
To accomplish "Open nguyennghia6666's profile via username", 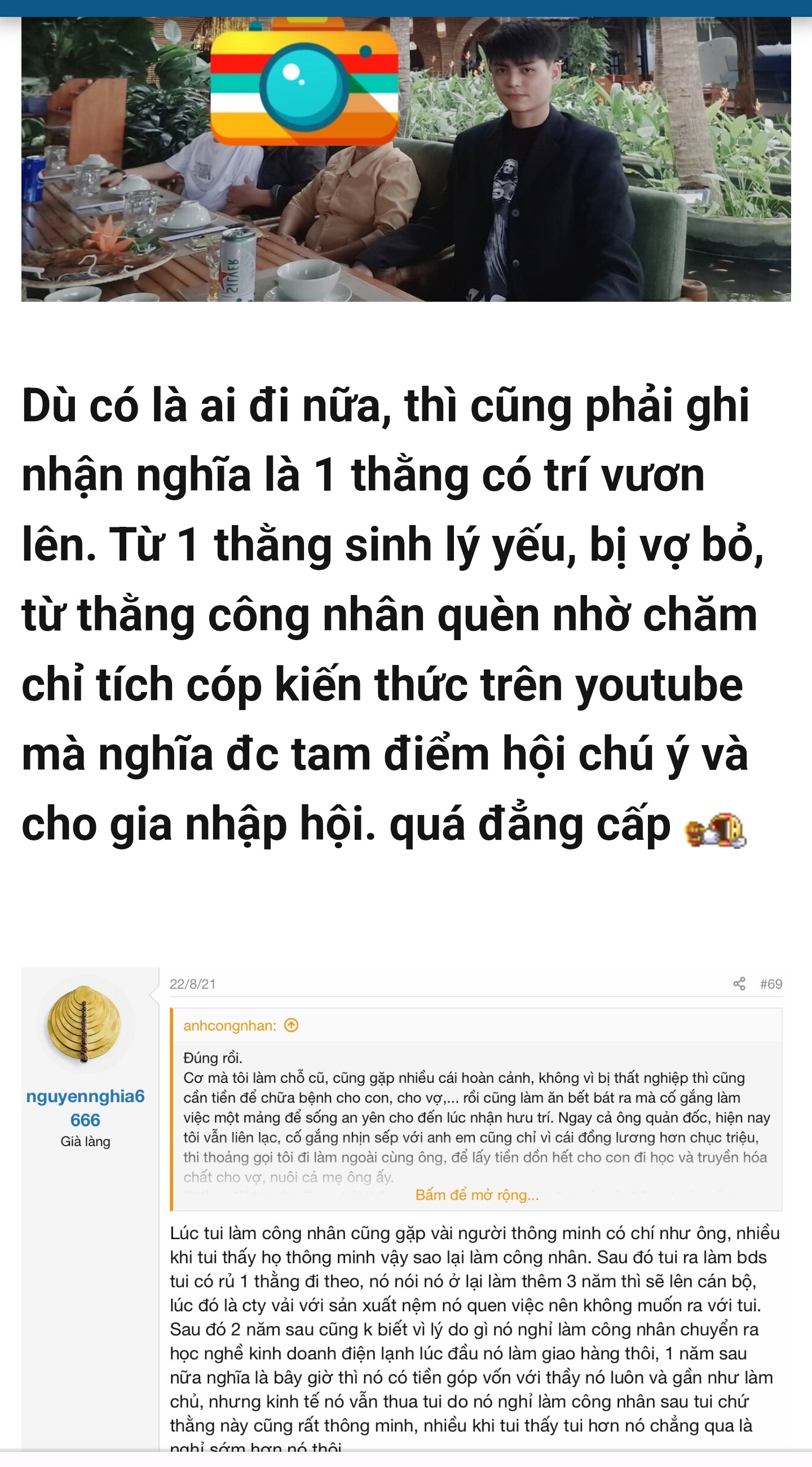I will tap(85, 1107).
